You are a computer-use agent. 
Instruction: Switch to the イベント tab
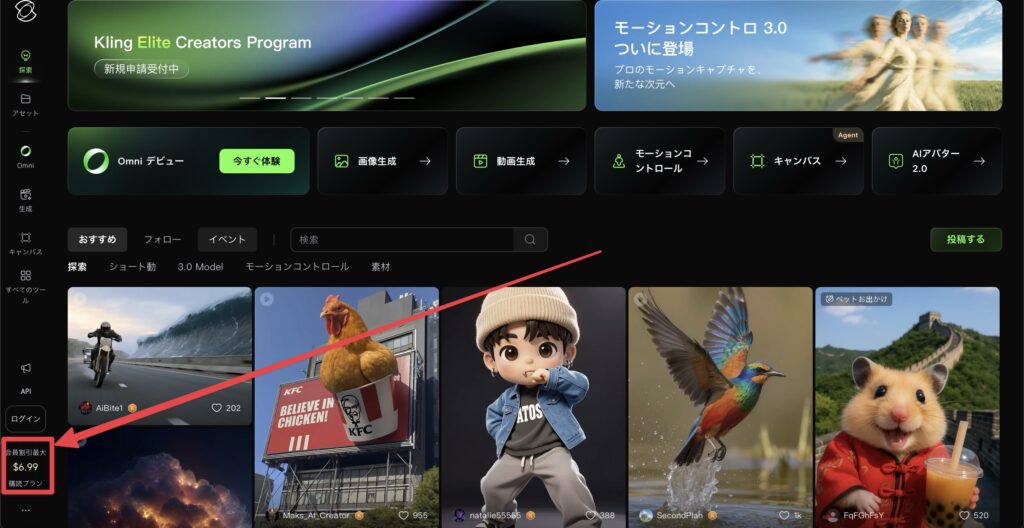pos(227,240)
